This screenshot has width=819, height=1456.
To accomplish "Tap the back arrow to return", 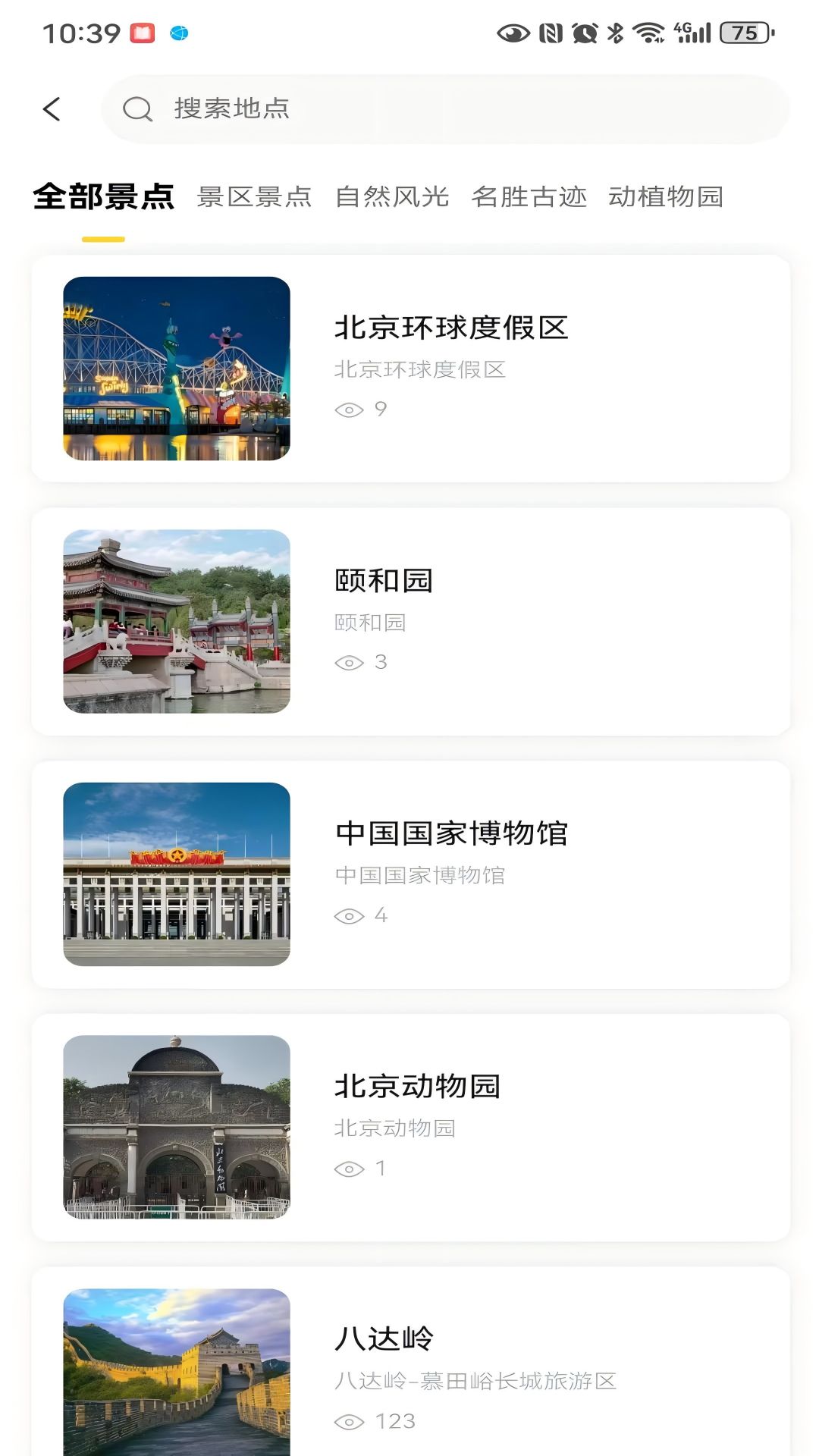I will click(x=51, y=109).
